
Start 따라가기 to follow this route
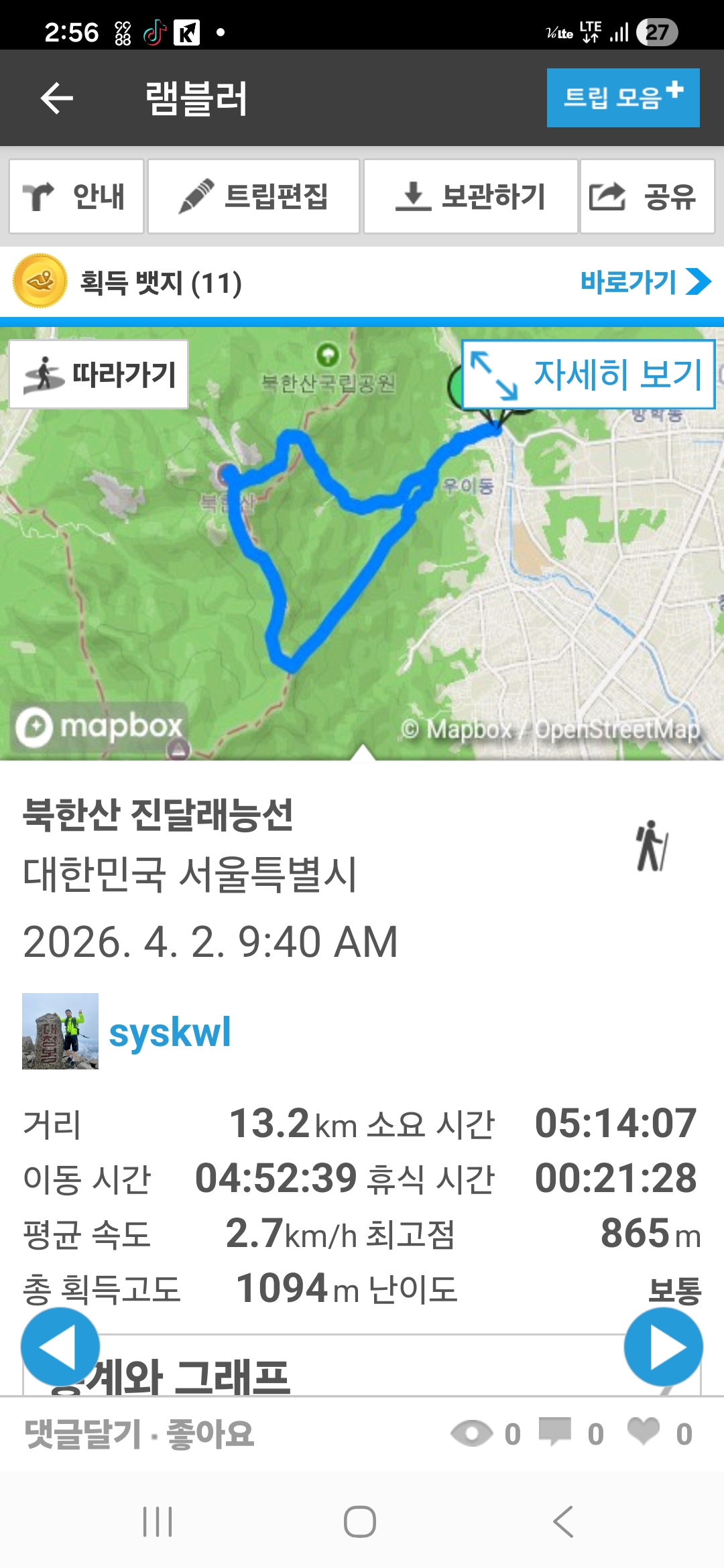(x=99, y=374)
